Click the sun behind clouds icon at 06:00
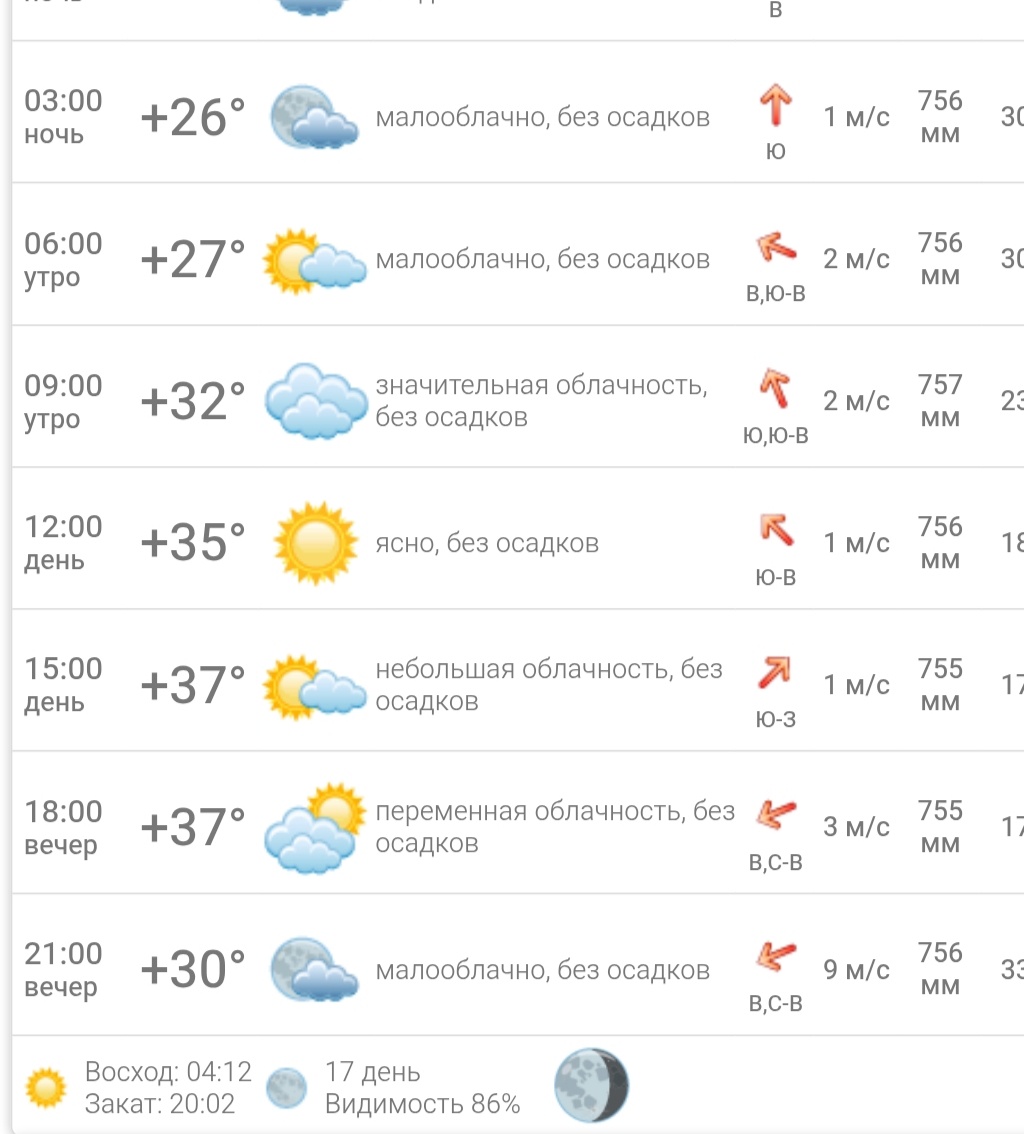This screenshot has height=1134, width=1024. [x=315, y=258]
